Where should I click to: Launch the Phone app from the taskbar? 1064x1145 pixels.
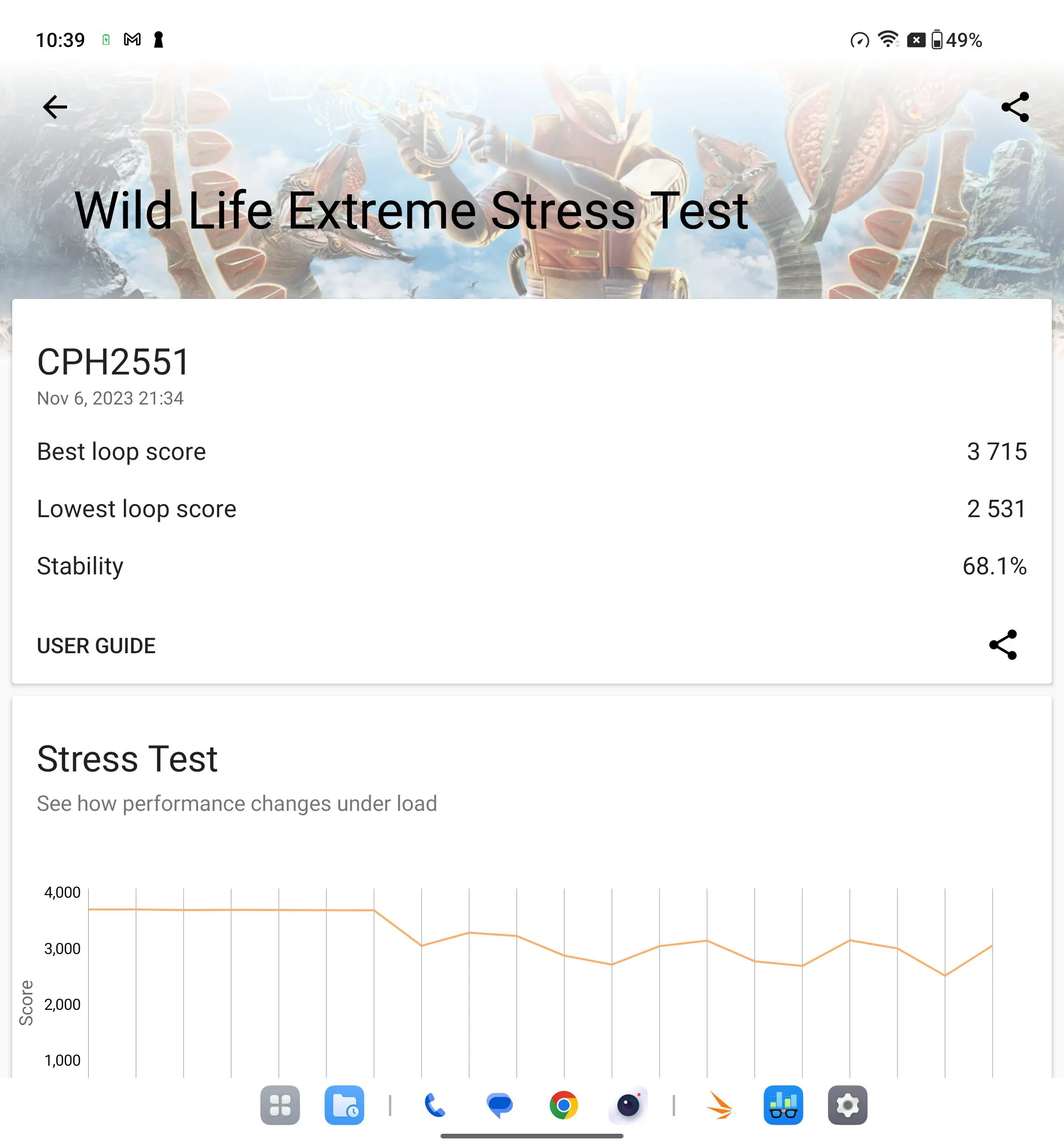click(435, 1105)
